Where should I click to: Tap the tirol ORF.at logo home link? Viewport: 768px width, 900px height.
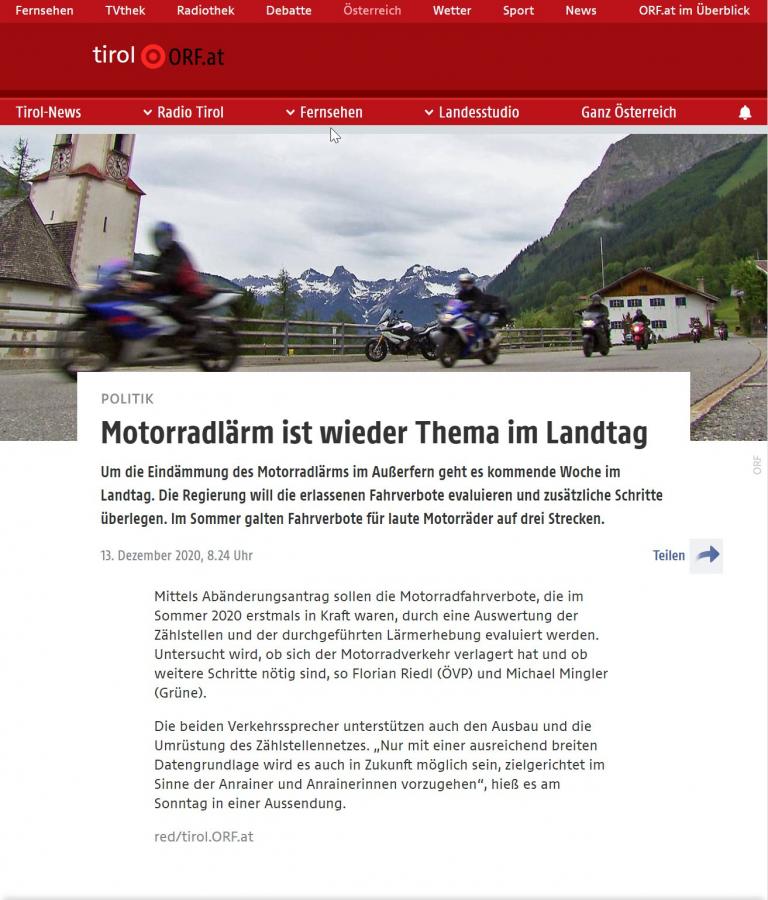(x=158, y=56)
